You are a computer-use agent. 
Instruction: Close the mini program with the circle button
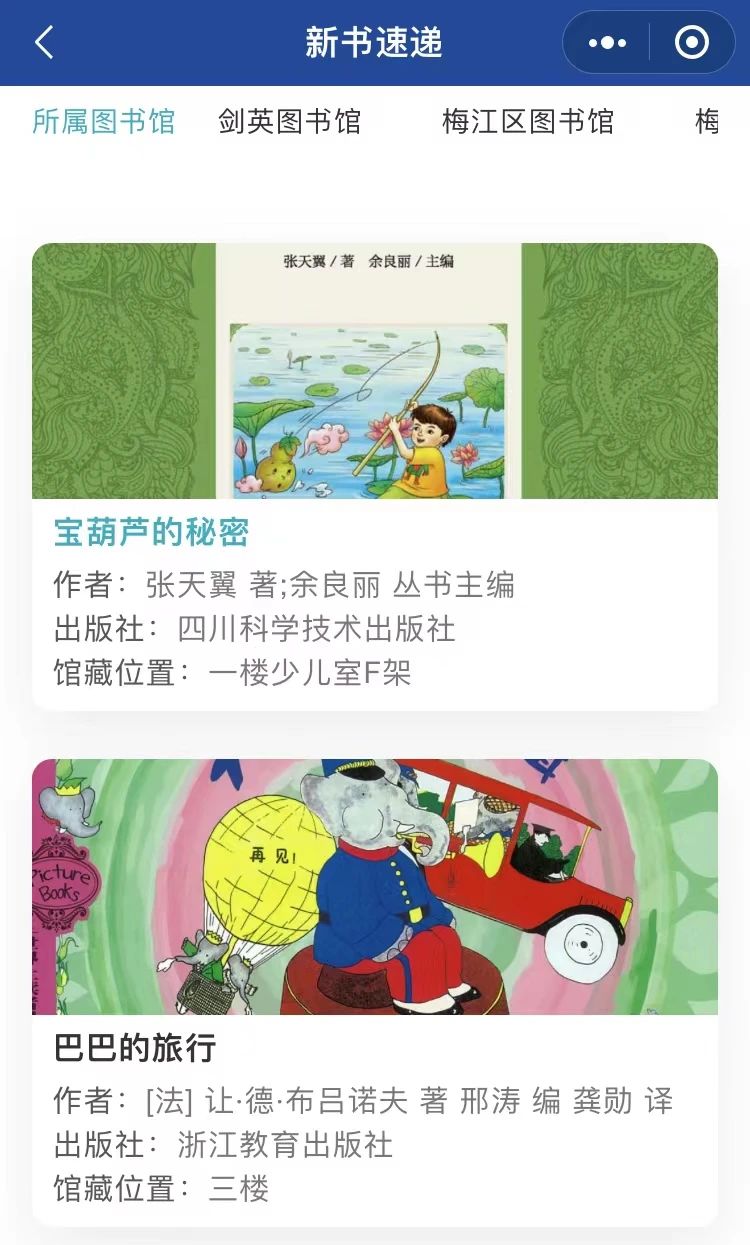[x=691, y=43]
